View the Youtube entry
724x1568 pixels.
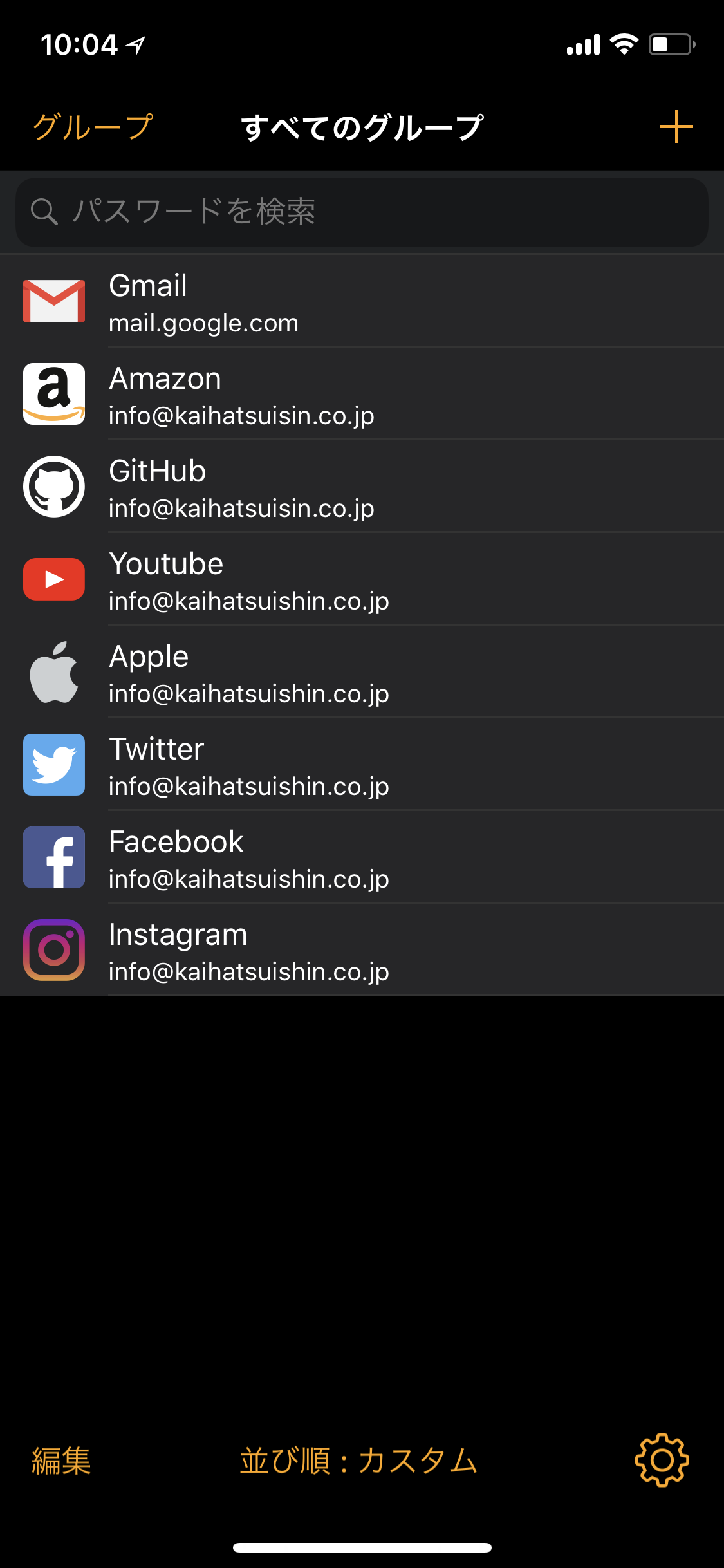click(x=362, y=579)
